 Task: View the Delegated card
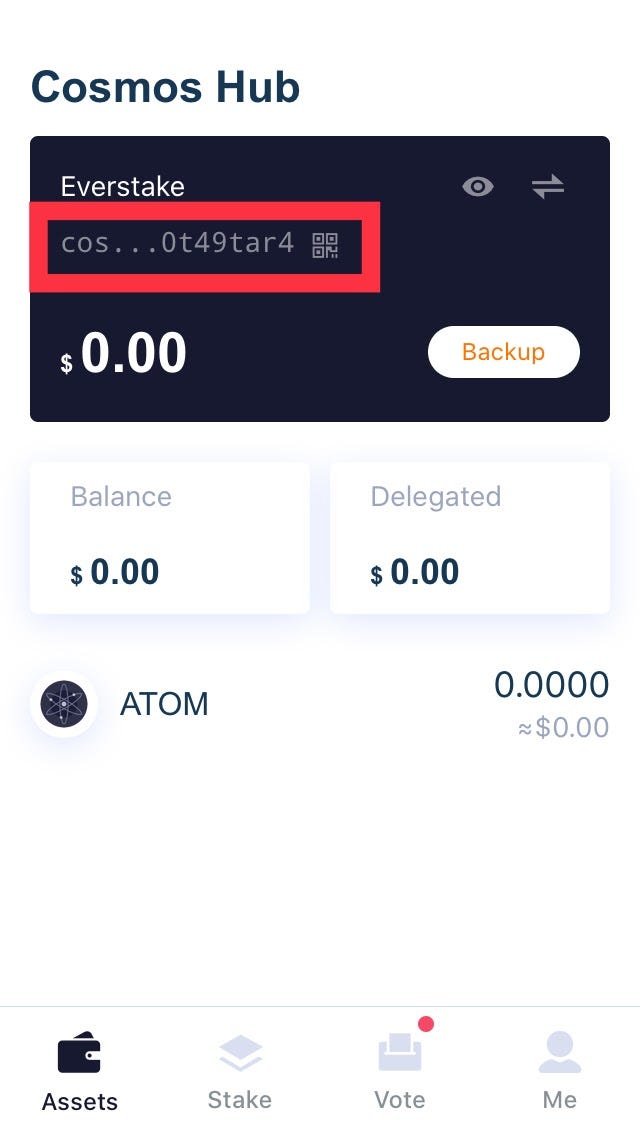pos(469,538)
